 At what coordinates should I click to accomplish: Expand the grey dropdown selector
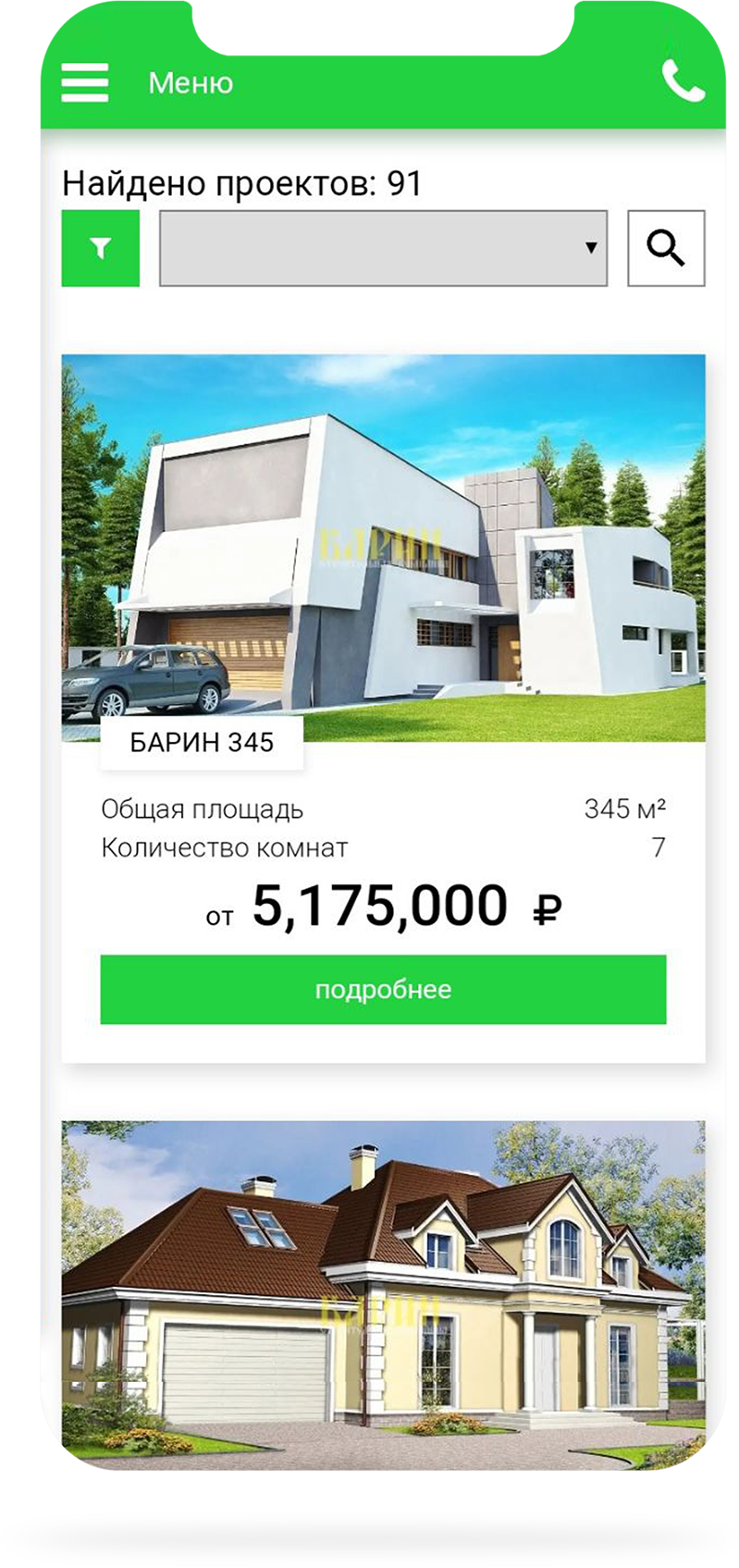383,248
